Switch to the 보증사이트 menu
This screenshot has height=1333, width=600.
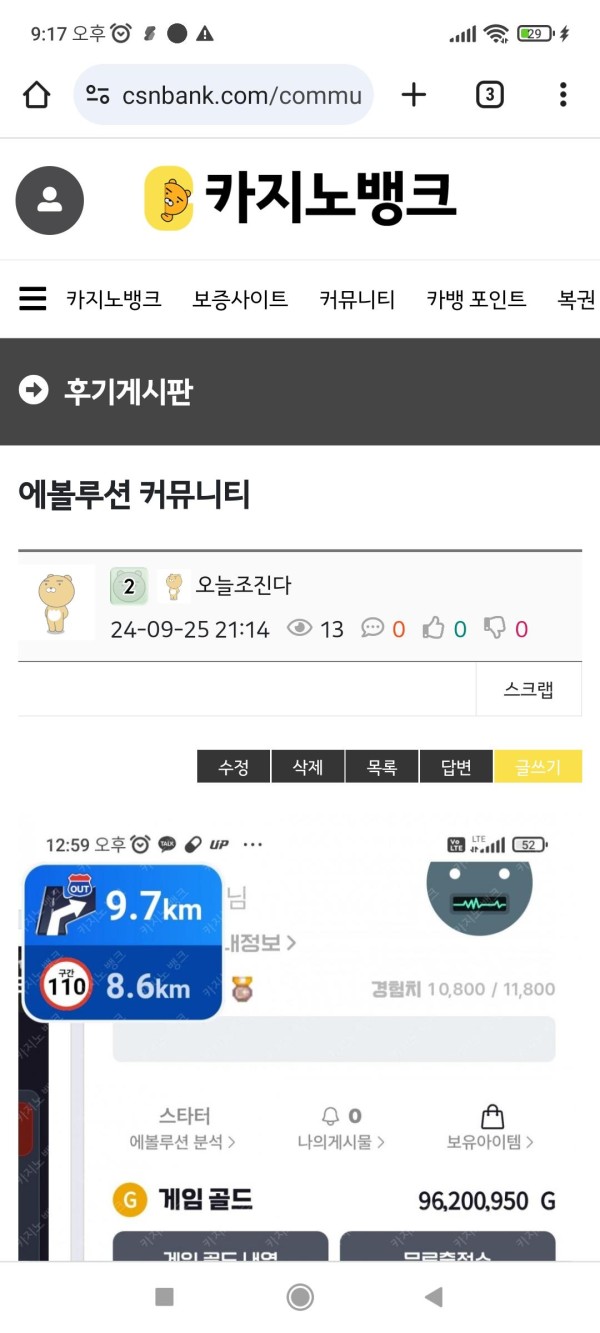pos(240,299)
